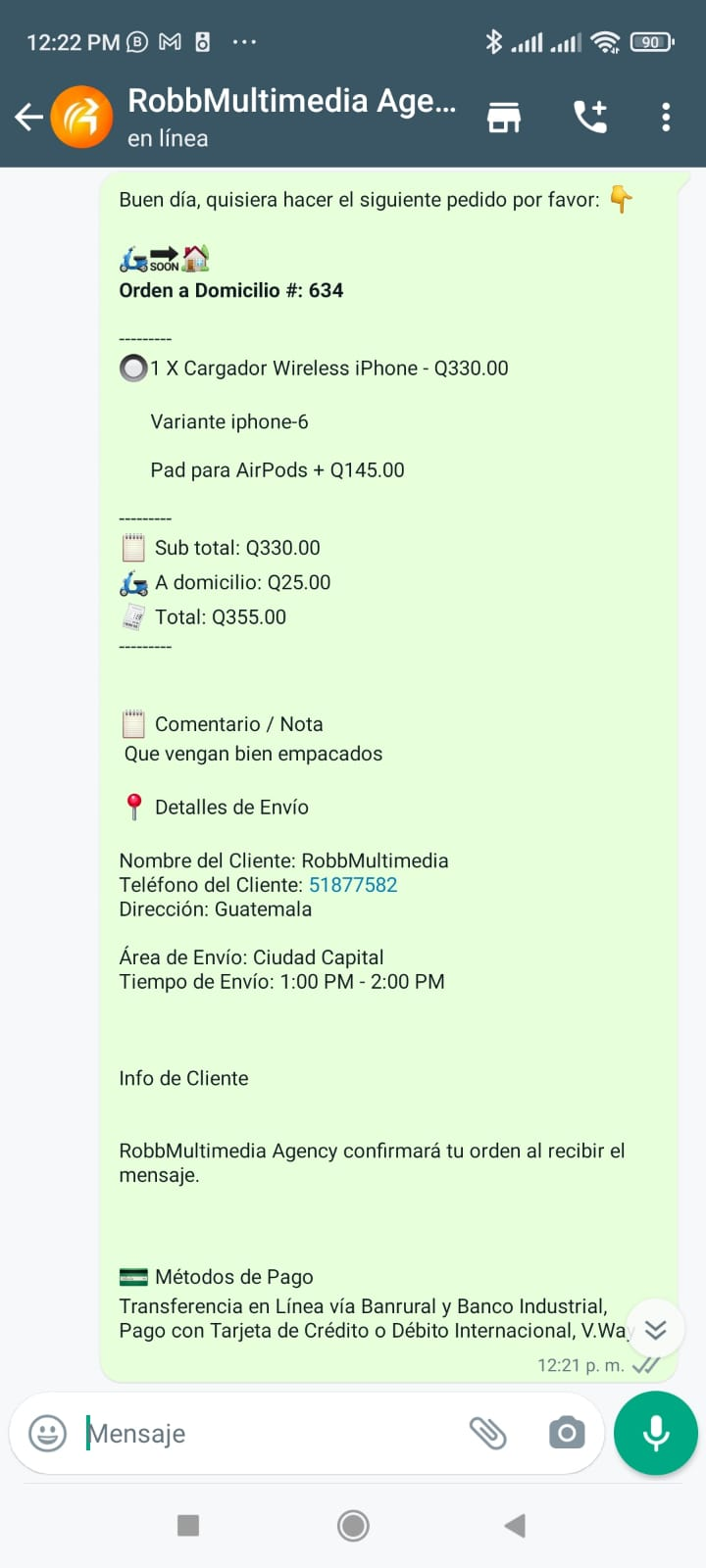706x1568 pixels.
Task: Open the three-dot overflow menu
Action: tap(666, 117)
